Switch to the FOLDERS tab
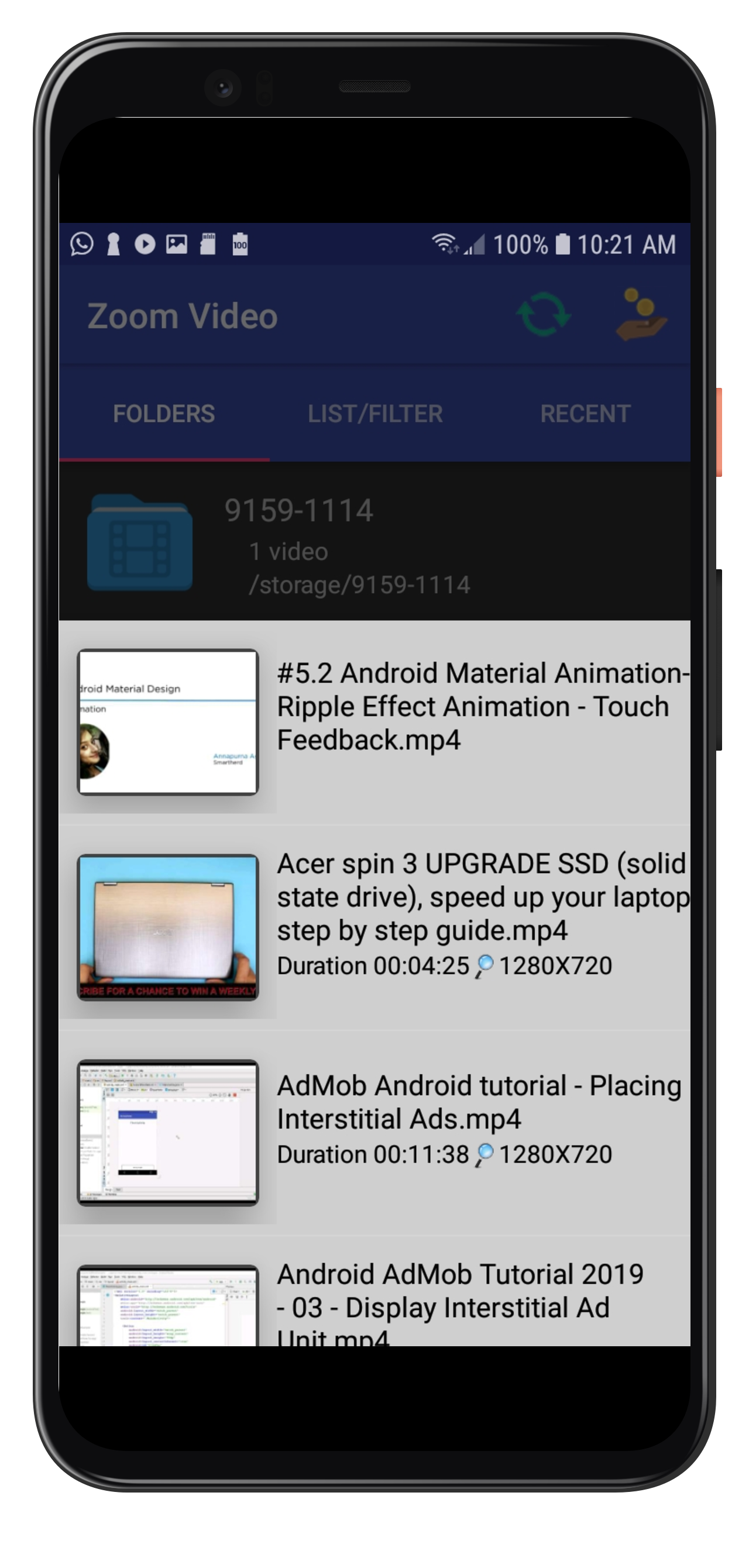This screenshot has height=1568, width=749. [x=164, y=414]
